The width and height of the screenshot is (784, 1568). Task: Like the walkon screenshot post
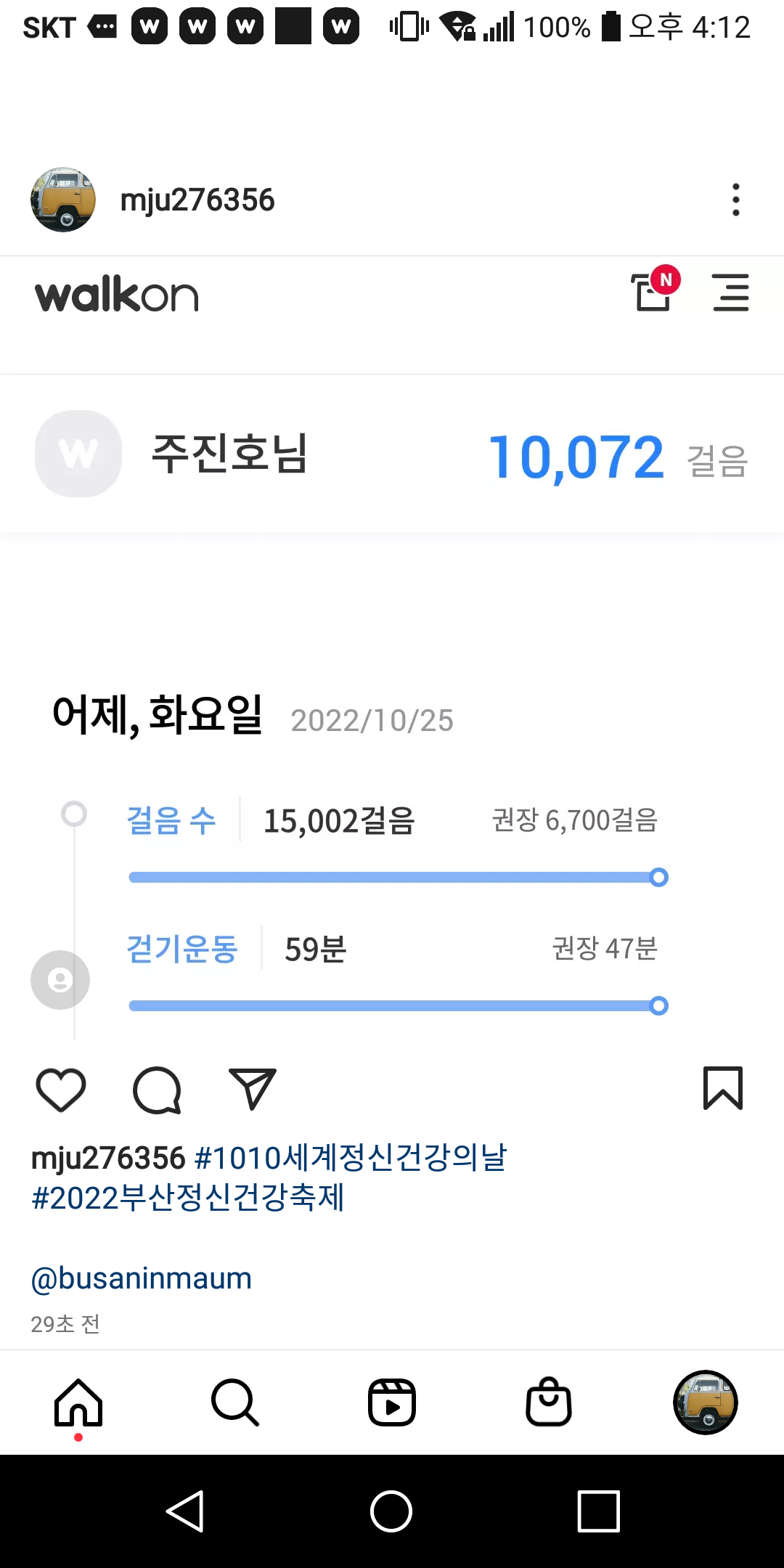61,1090
